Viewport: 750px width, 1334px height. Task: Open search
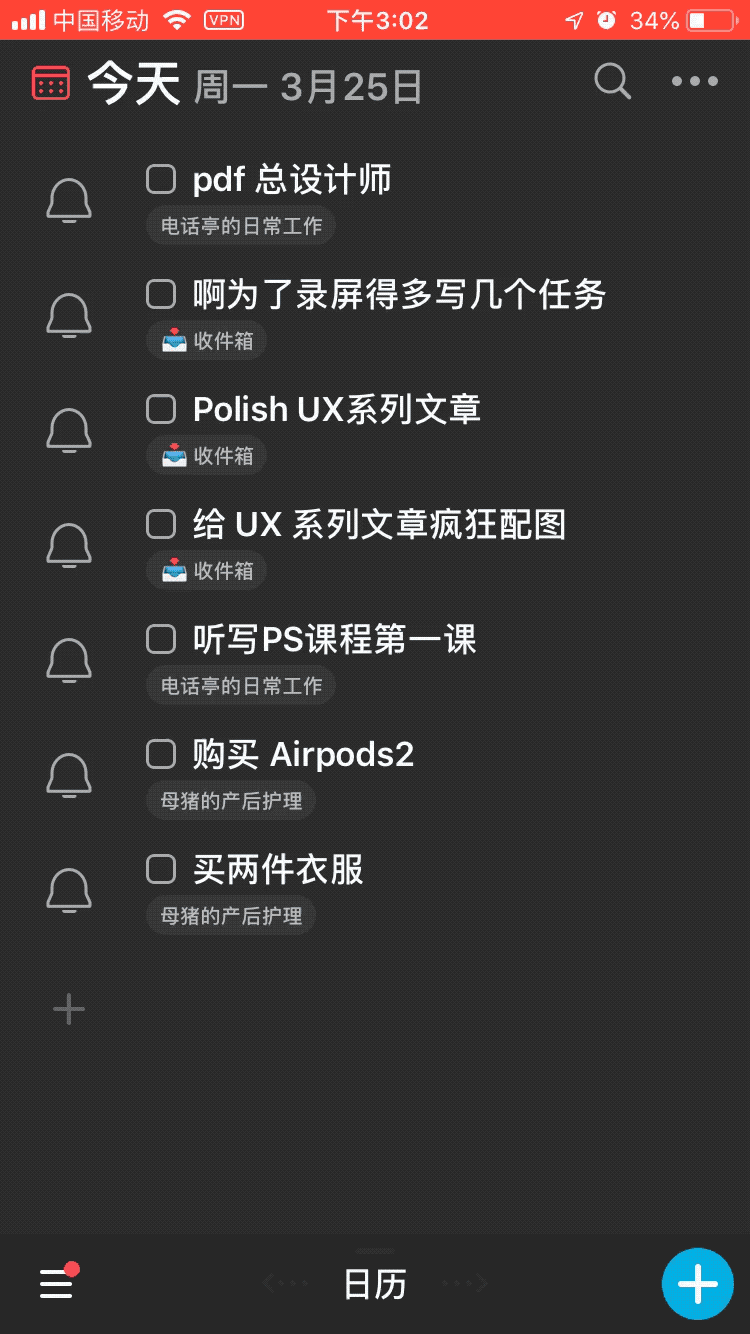pyautogui.click(x=613, y=83)
